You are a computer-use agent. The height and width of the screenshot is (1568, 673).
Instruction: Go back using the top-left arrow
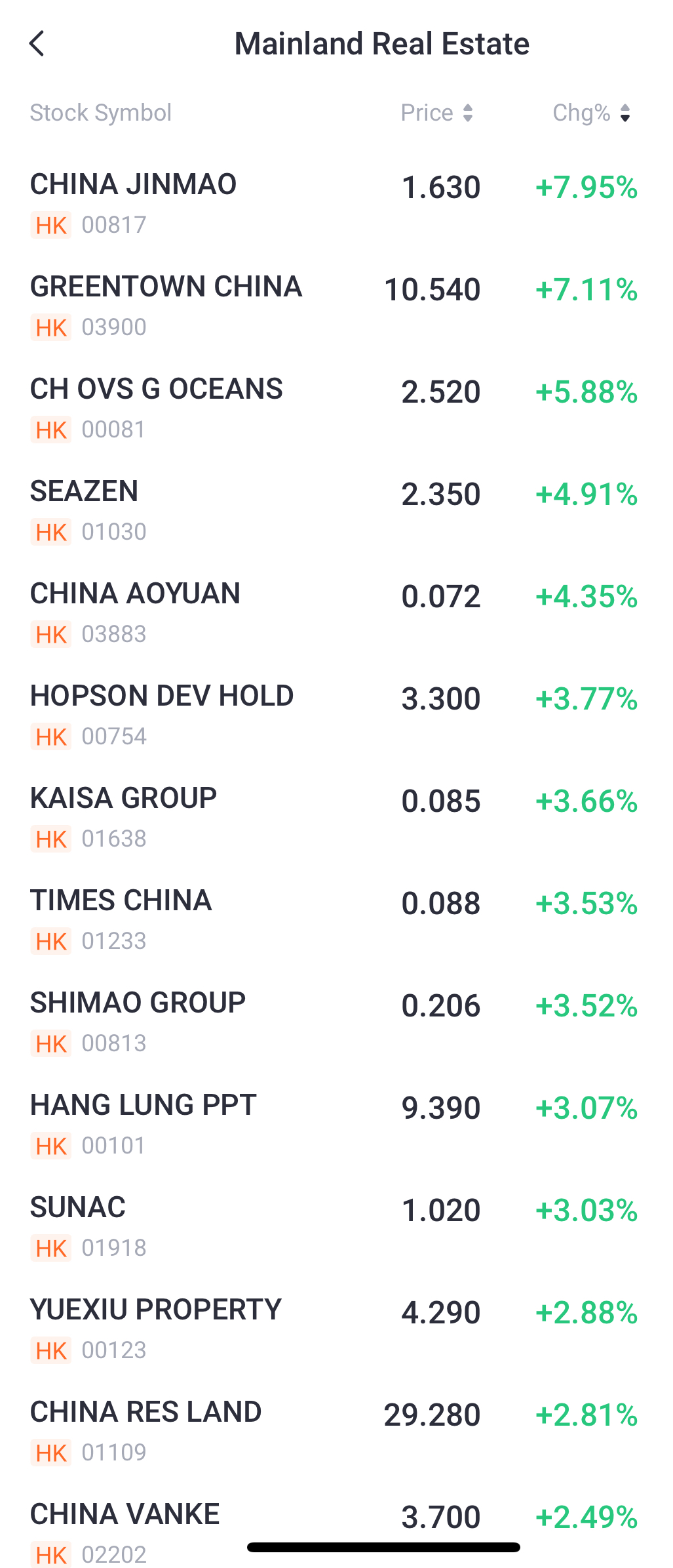coord(37,44)
